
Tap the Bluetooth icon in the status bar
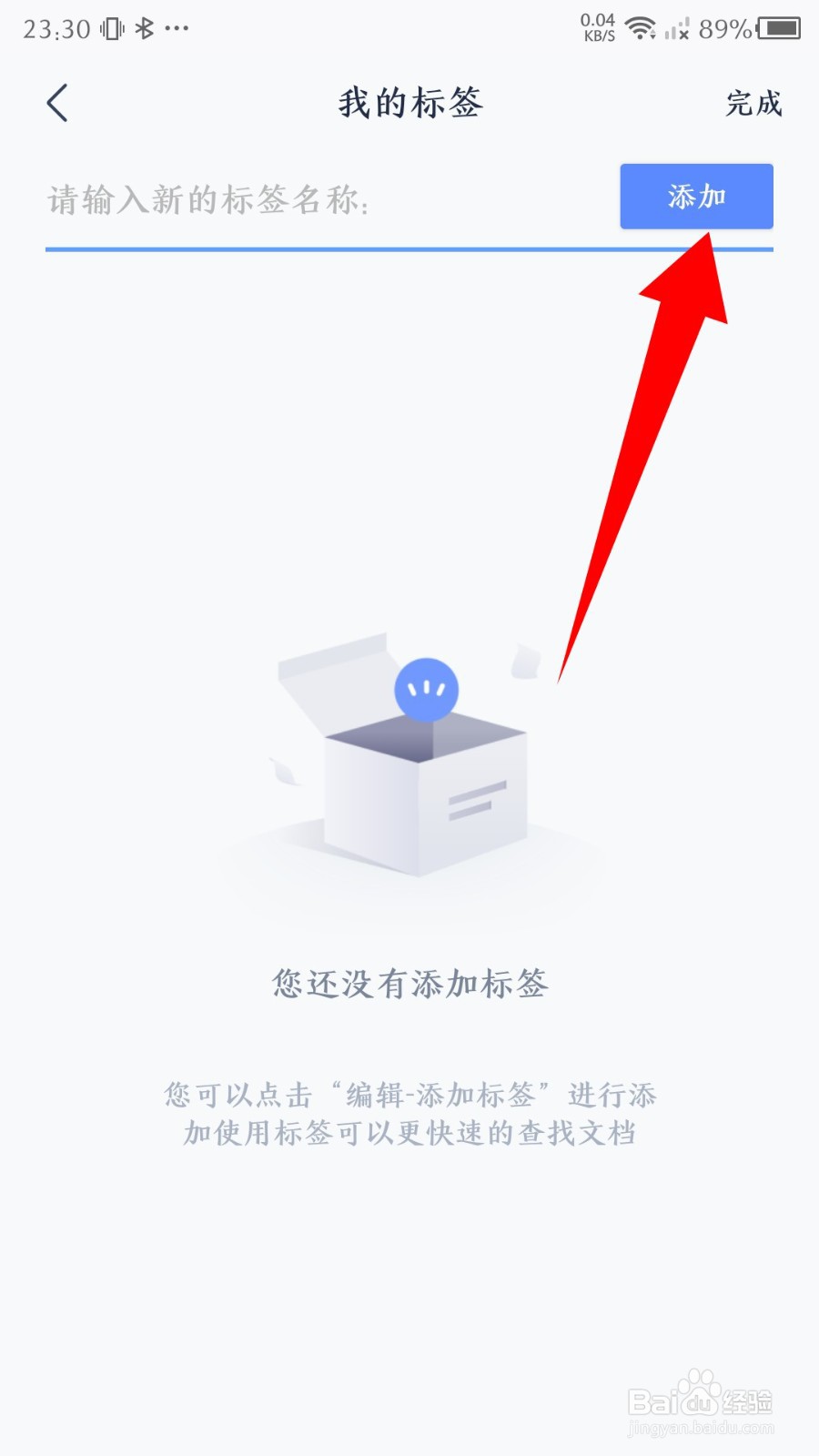tap(144, 27)
